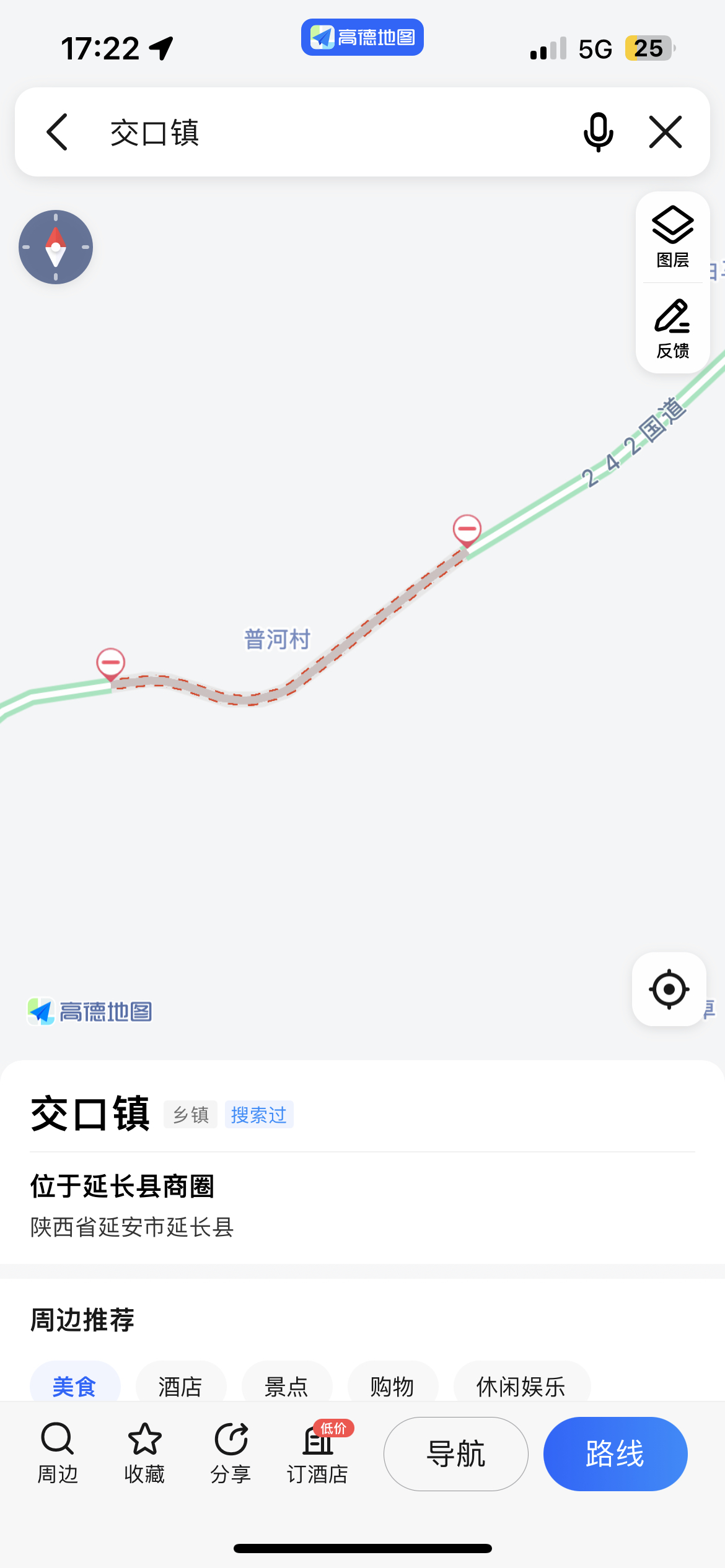Viewport: 725px width, 1568px height.
Task: Tap the road closure marker near 普河村
Action: coord(111,663)
